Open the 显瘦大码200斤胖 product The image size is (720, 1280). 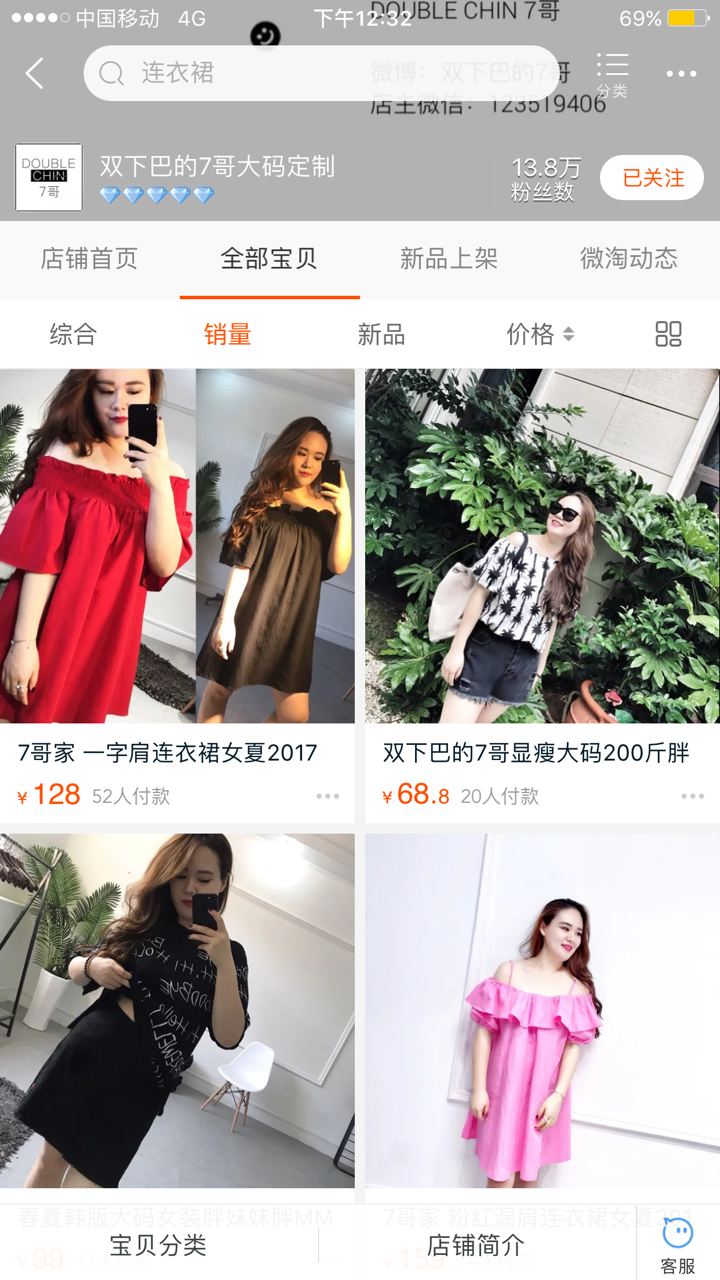pyautogui.click(x=542, y=546)
